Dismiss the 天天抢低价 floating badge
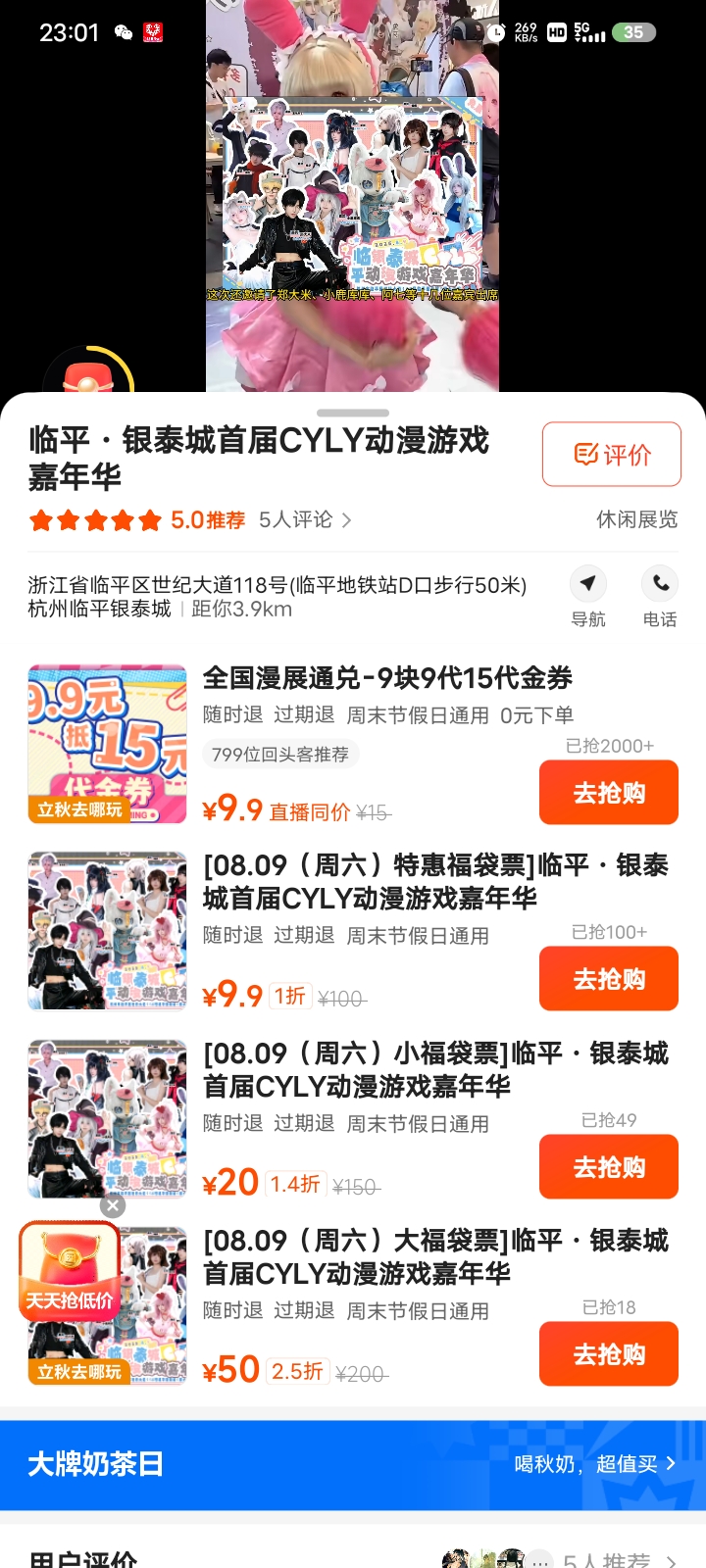This screenshot has height=1568, width=706. [113, 1206]
